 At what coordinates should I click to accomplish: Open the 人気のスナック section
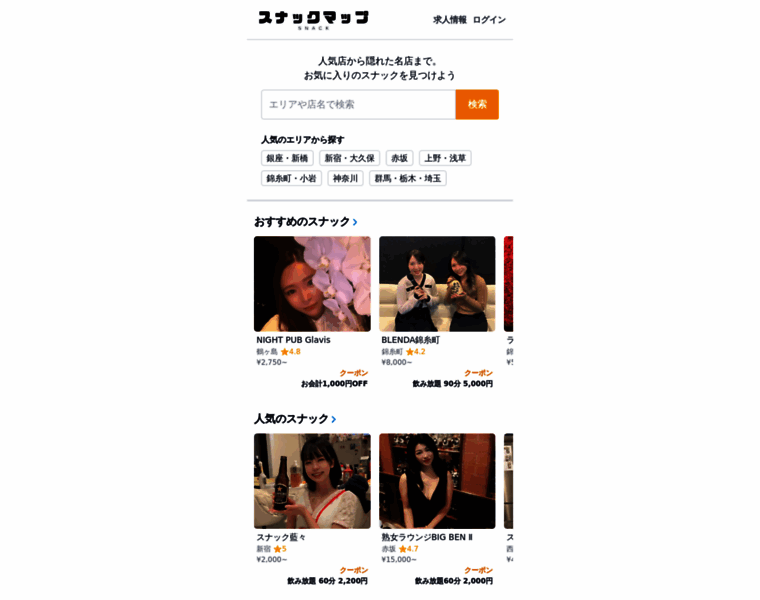295,419
